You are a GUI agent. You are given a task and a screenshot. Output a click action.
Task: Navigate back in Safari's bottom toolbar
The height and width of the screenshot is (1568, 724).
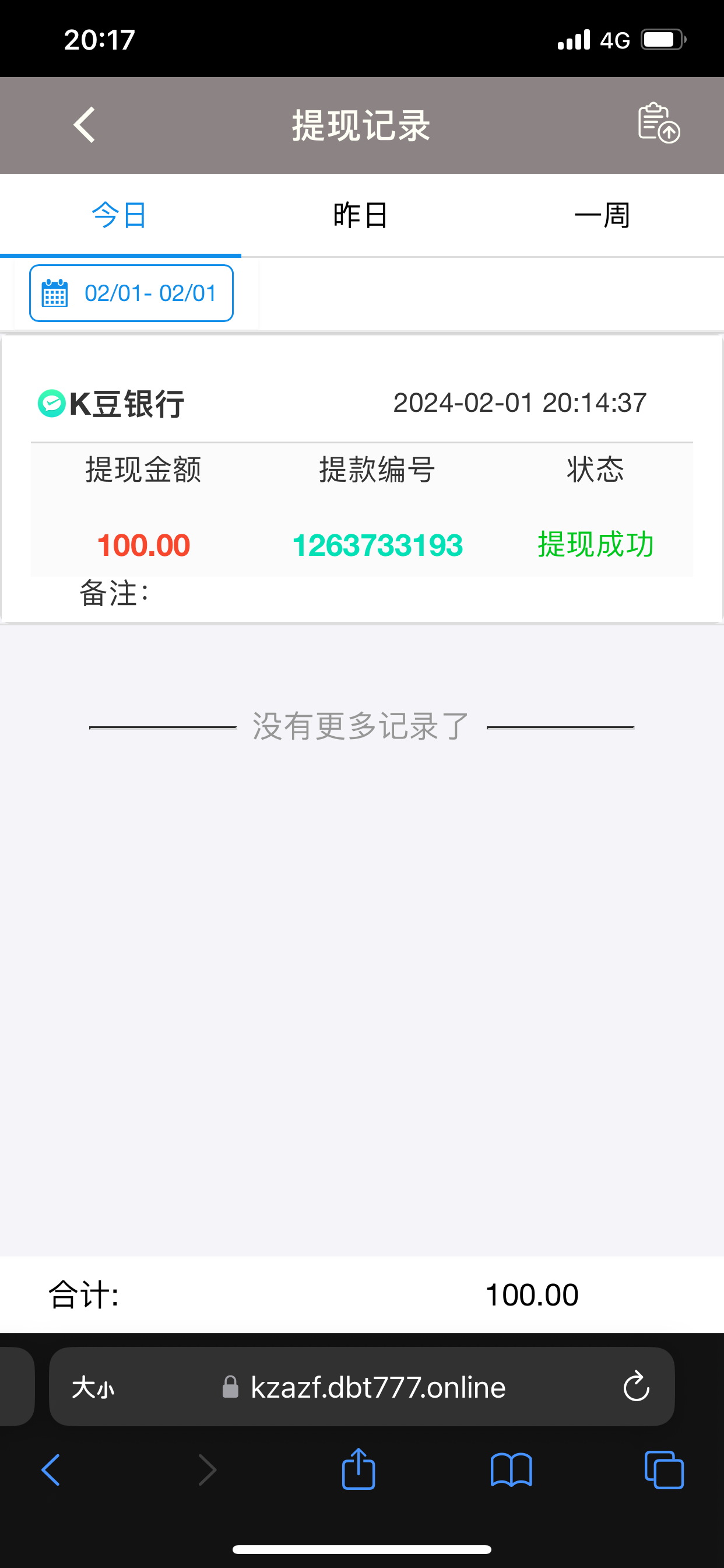pyautogui.click(x=51, y=1470)
